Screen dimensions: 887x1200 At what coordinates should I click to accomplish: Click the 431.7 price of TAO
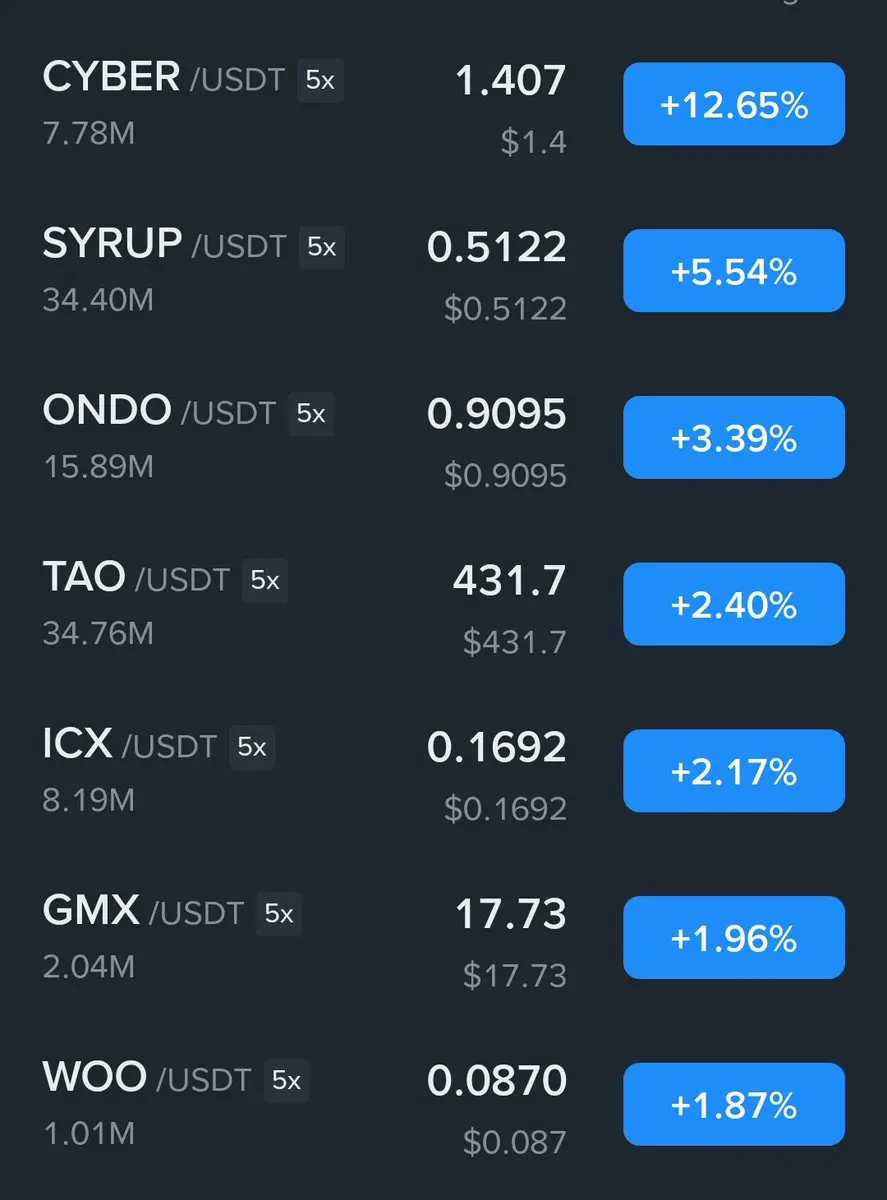pos(512,580)
